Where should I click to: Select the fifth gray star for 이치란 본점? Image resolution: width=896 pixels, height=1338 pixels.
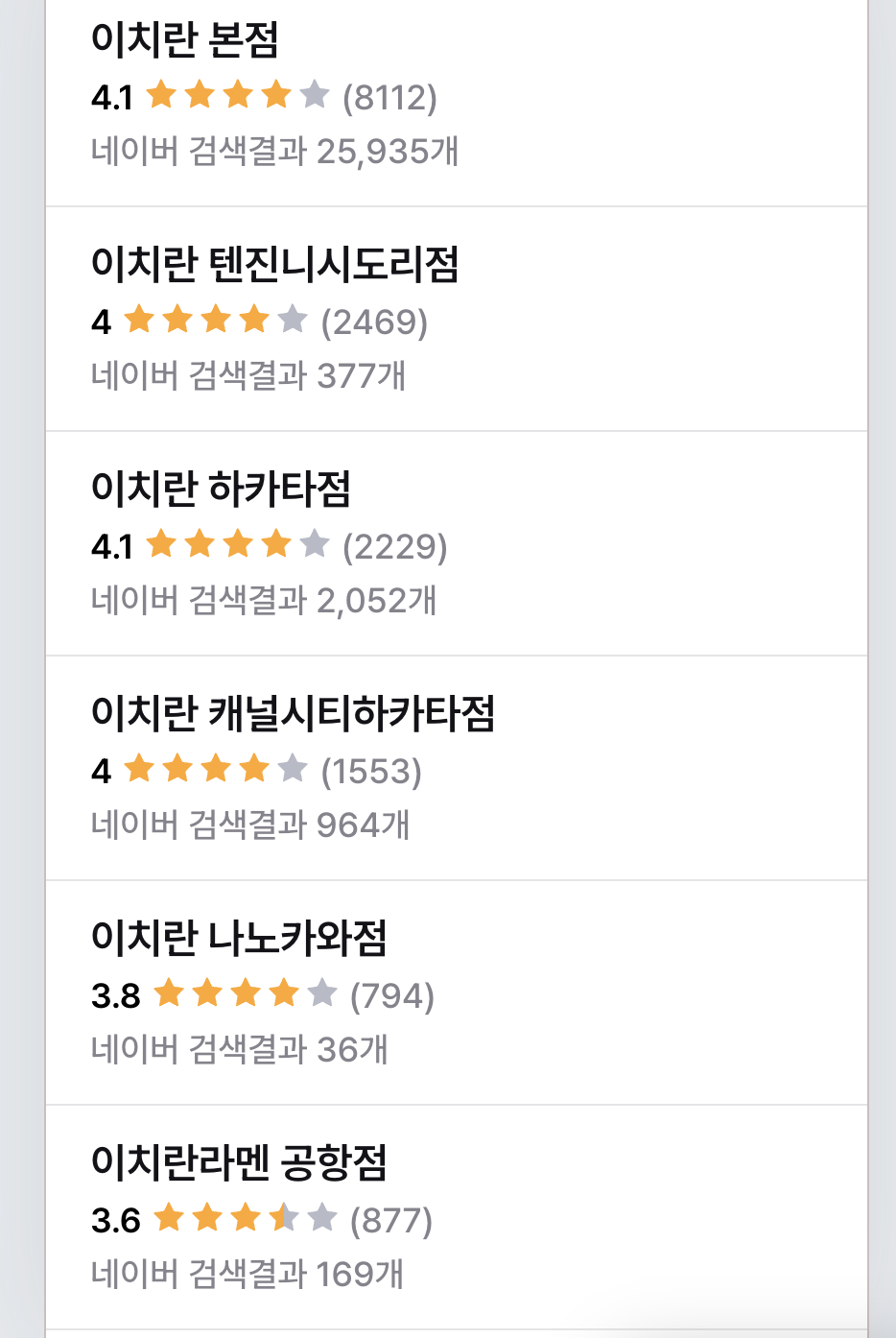[x=315, y=94]
